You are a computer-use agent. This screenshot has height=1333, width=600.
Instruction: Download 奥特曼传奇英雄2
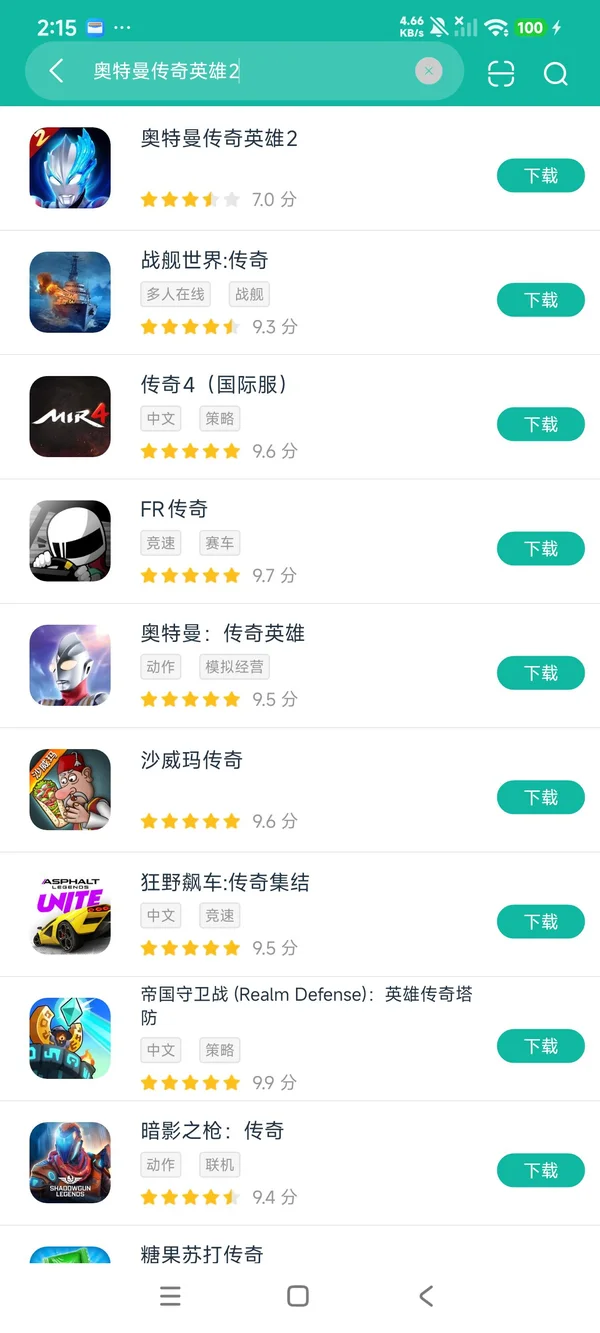click(x=540, y=176)
